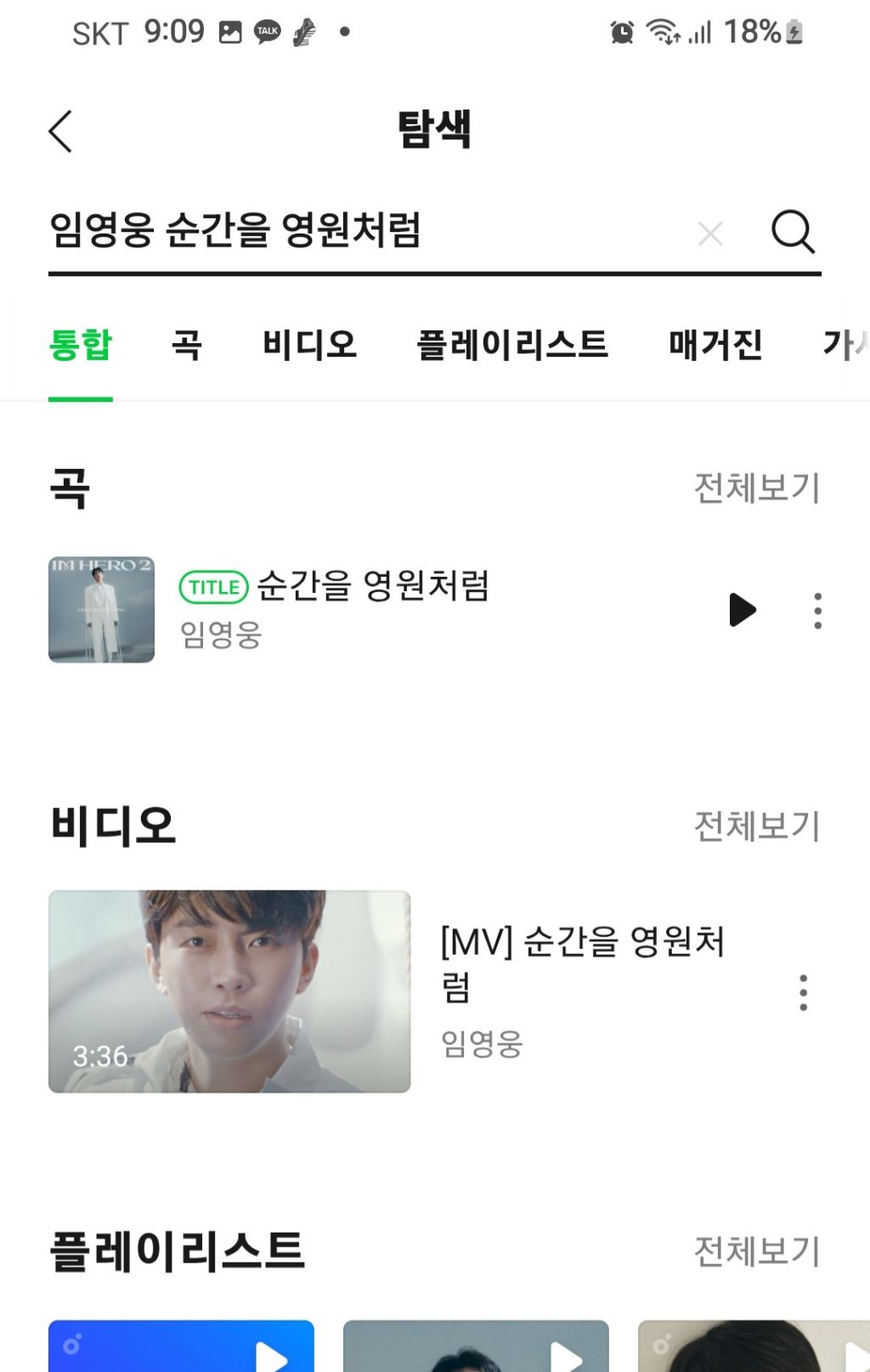
Task: Open the [MV] 순간을 영원처럼 video thumbnail
Action: 229,991
